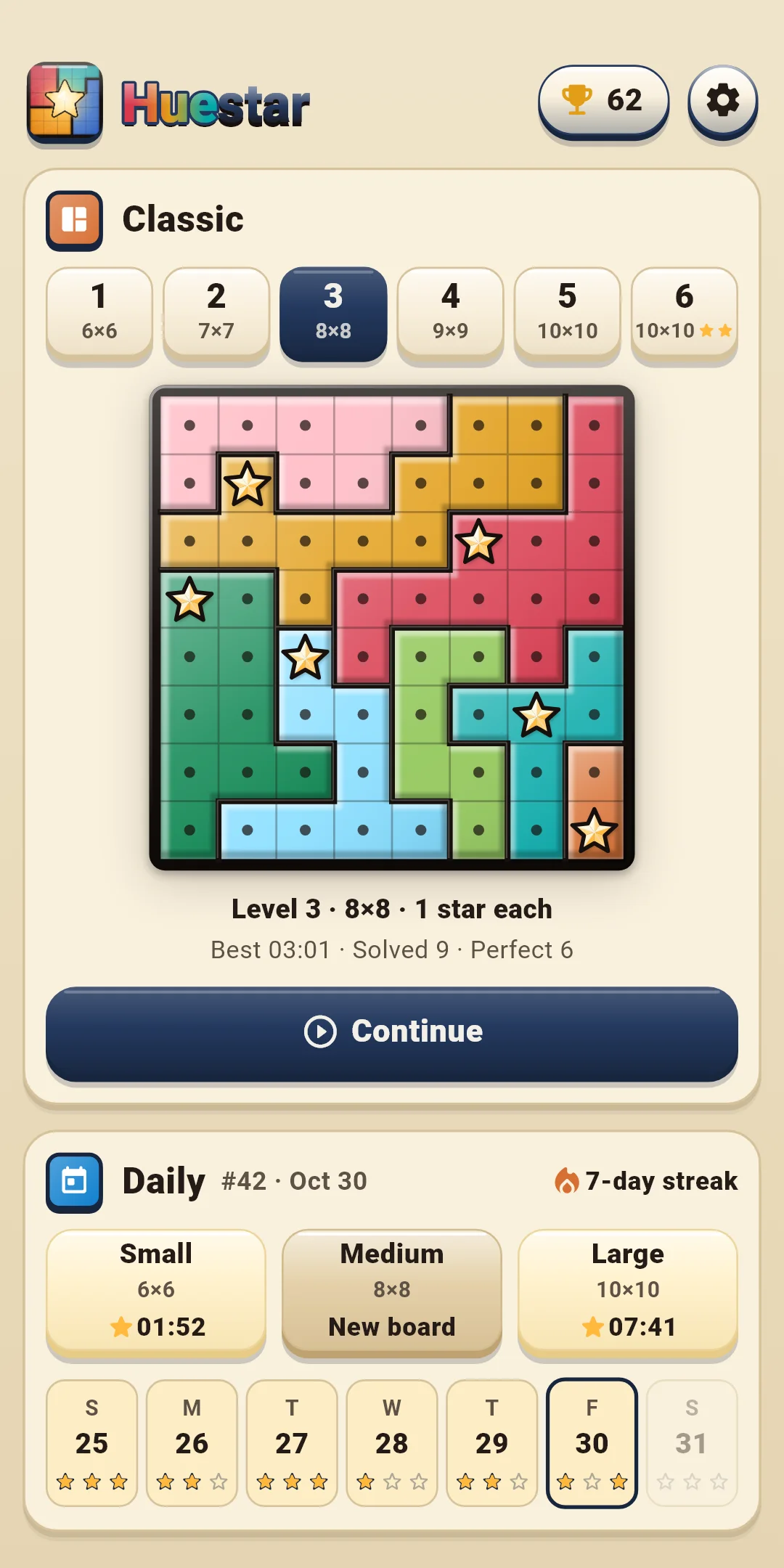Screen dimensions: 784x1568
Task: Switch to level 4 with the 9×9 board
Action: point(451,313)
